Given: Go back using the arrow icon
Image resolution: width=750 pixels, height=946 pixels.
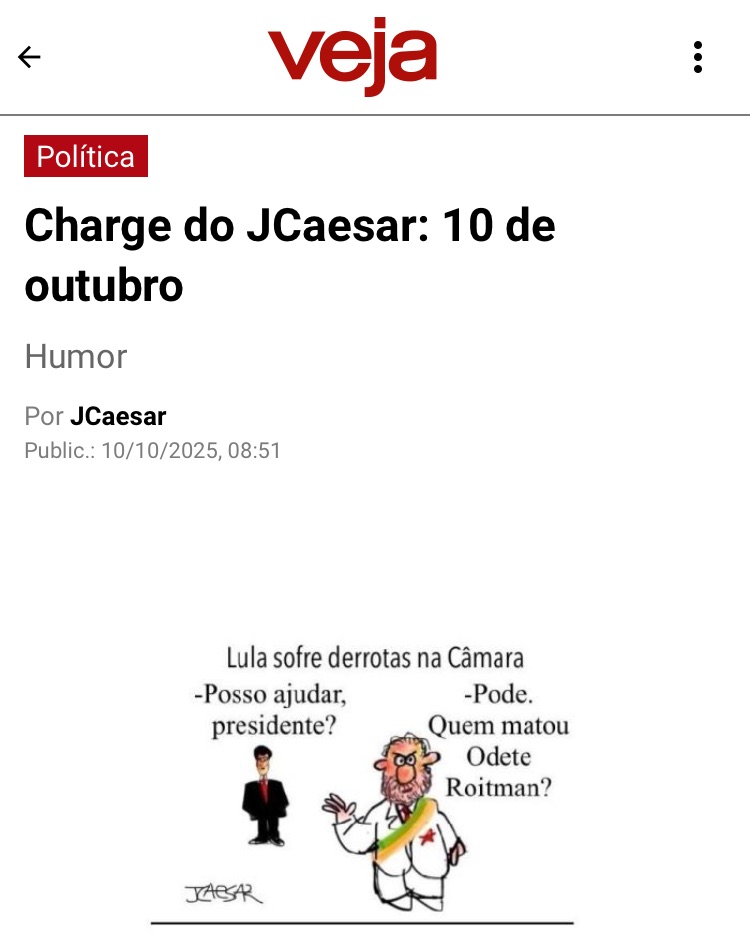Looking at the screenshot, I should [x=29, y=57].
